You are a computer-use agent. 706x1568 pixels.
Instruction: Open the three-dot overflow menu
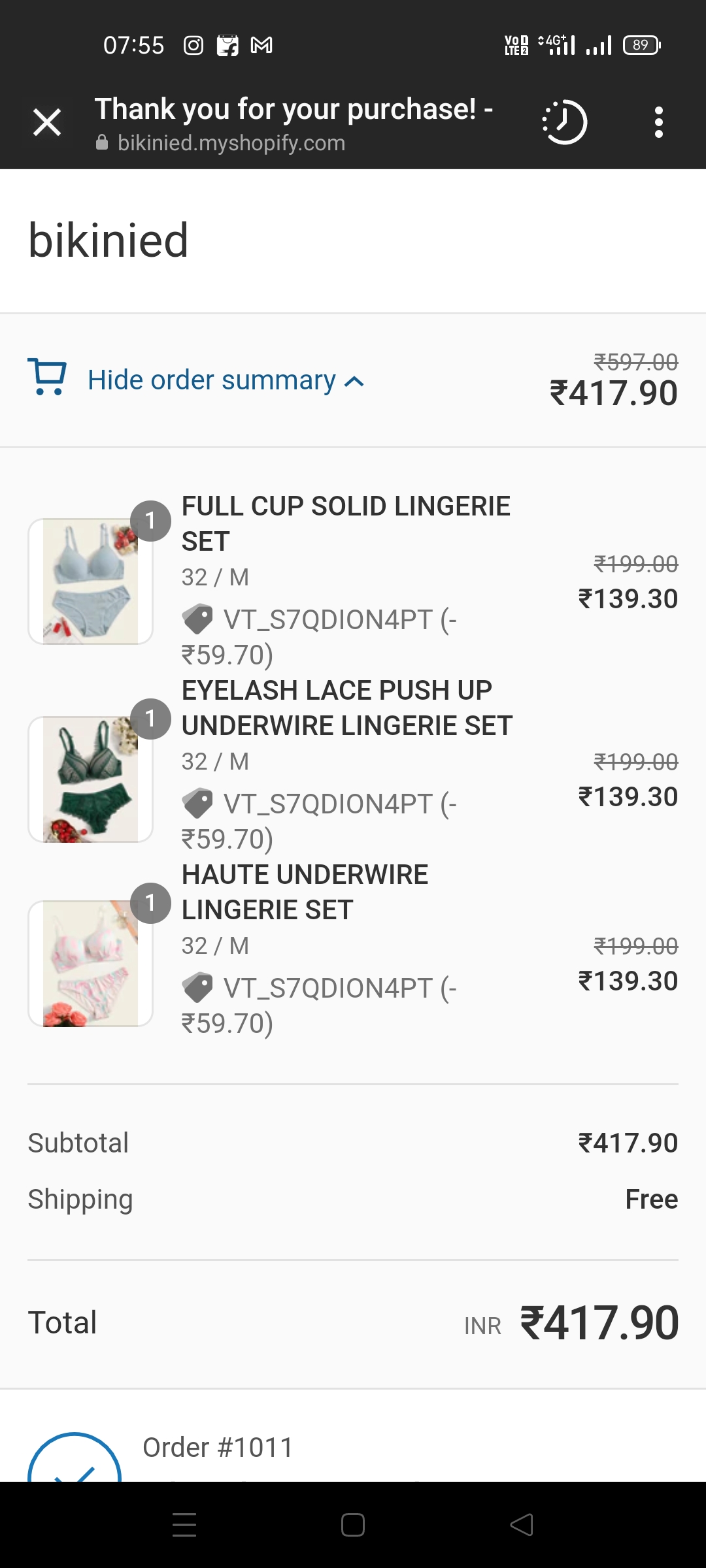pyautogui.click(x=658, y=122)
